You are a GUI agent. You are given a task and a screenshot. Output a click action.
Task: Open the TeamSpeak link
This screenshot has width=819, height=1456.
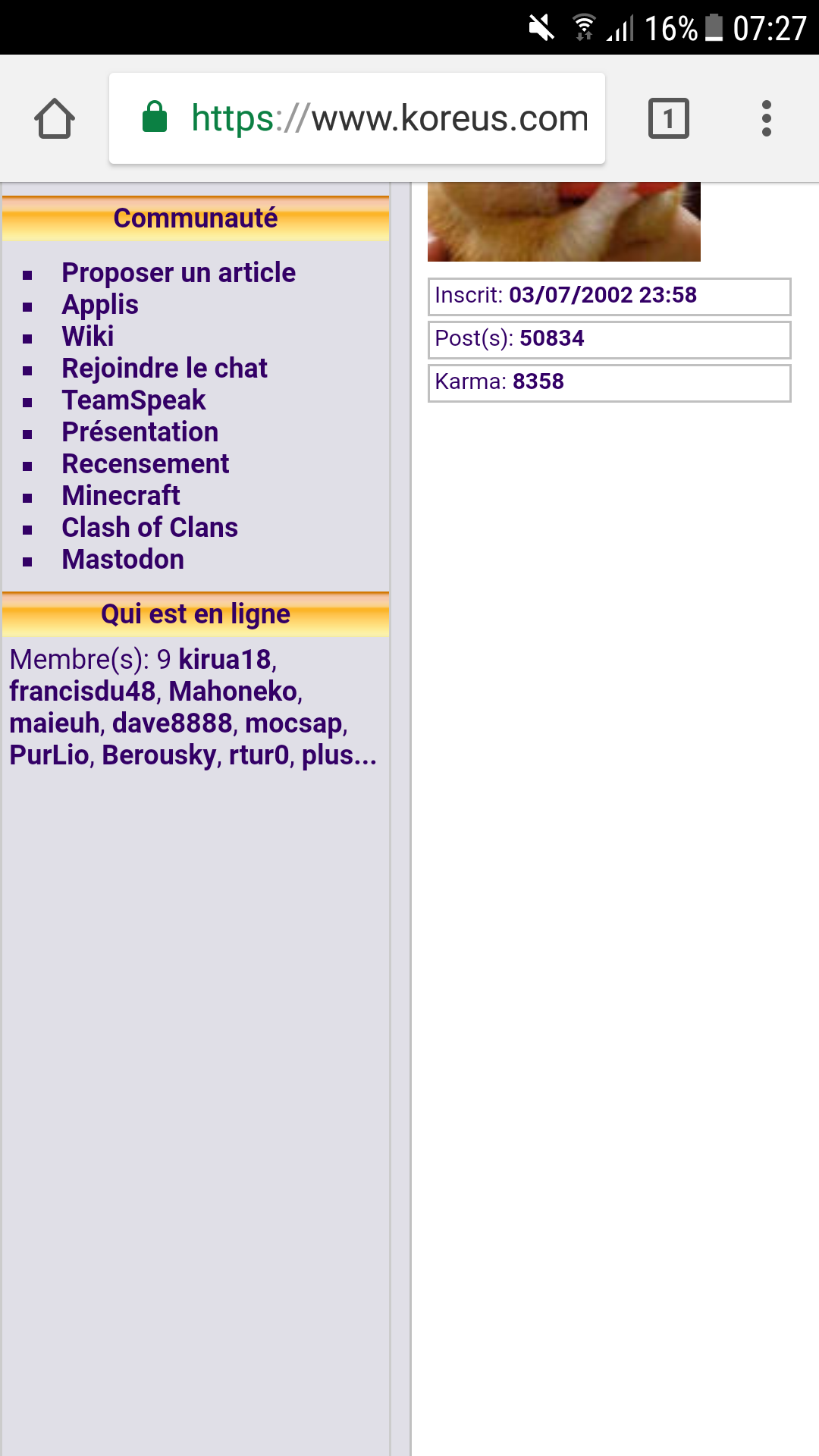tap(133, 400)
